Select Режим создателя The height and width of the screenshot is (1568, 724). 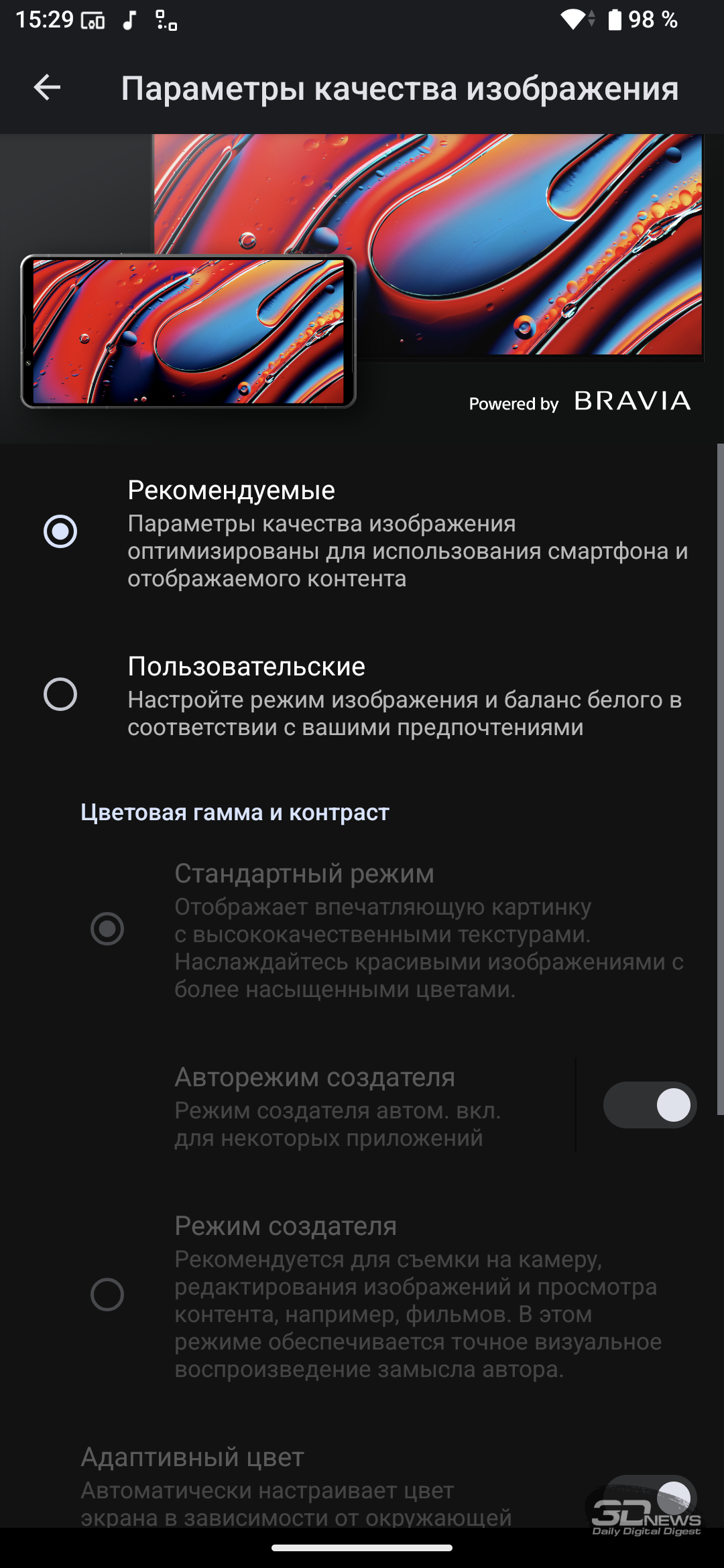click(x=107, y=1295)
